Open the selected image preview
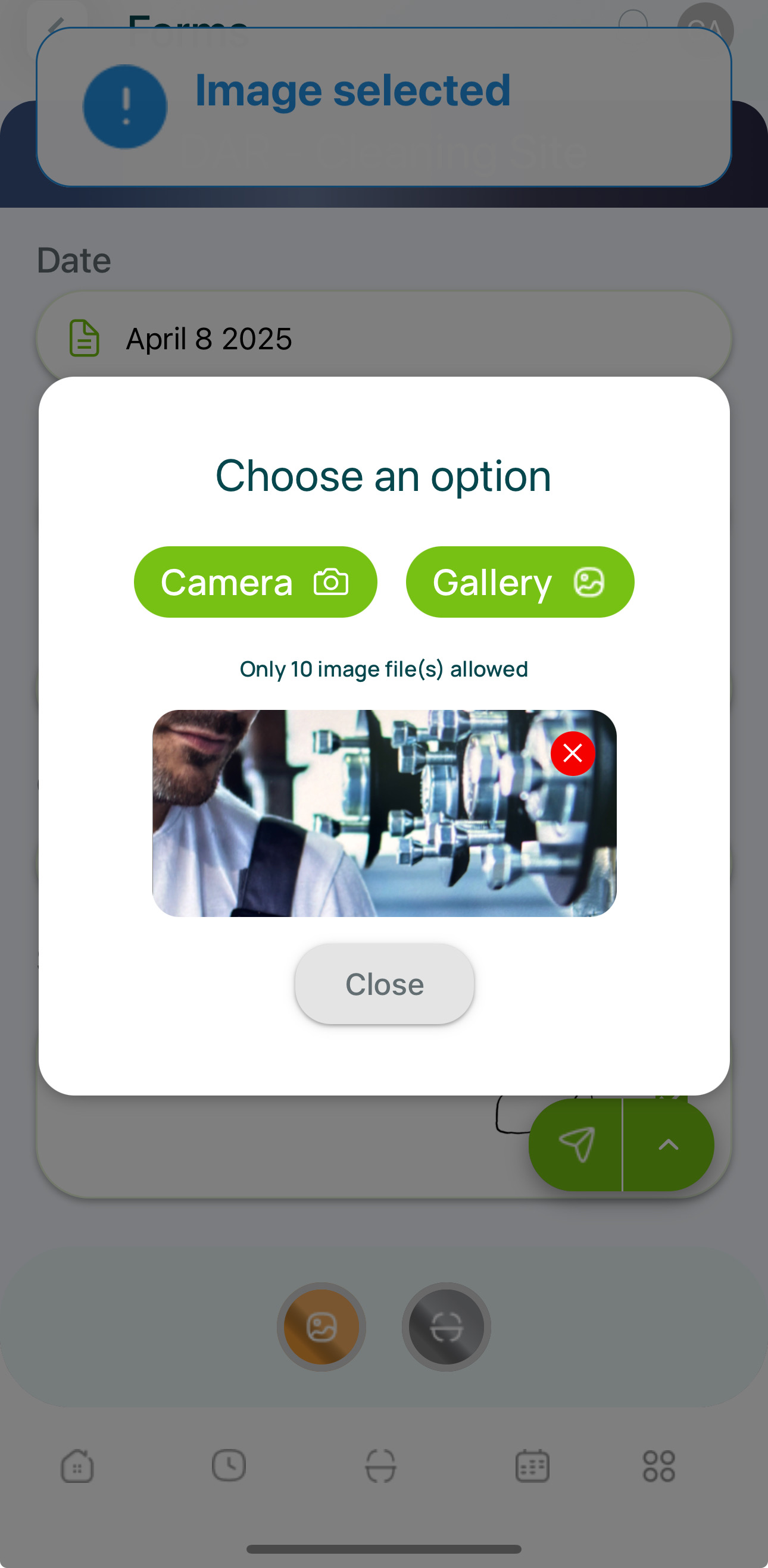The width and height of the screenshot is (768, 1568). (366, 822)
